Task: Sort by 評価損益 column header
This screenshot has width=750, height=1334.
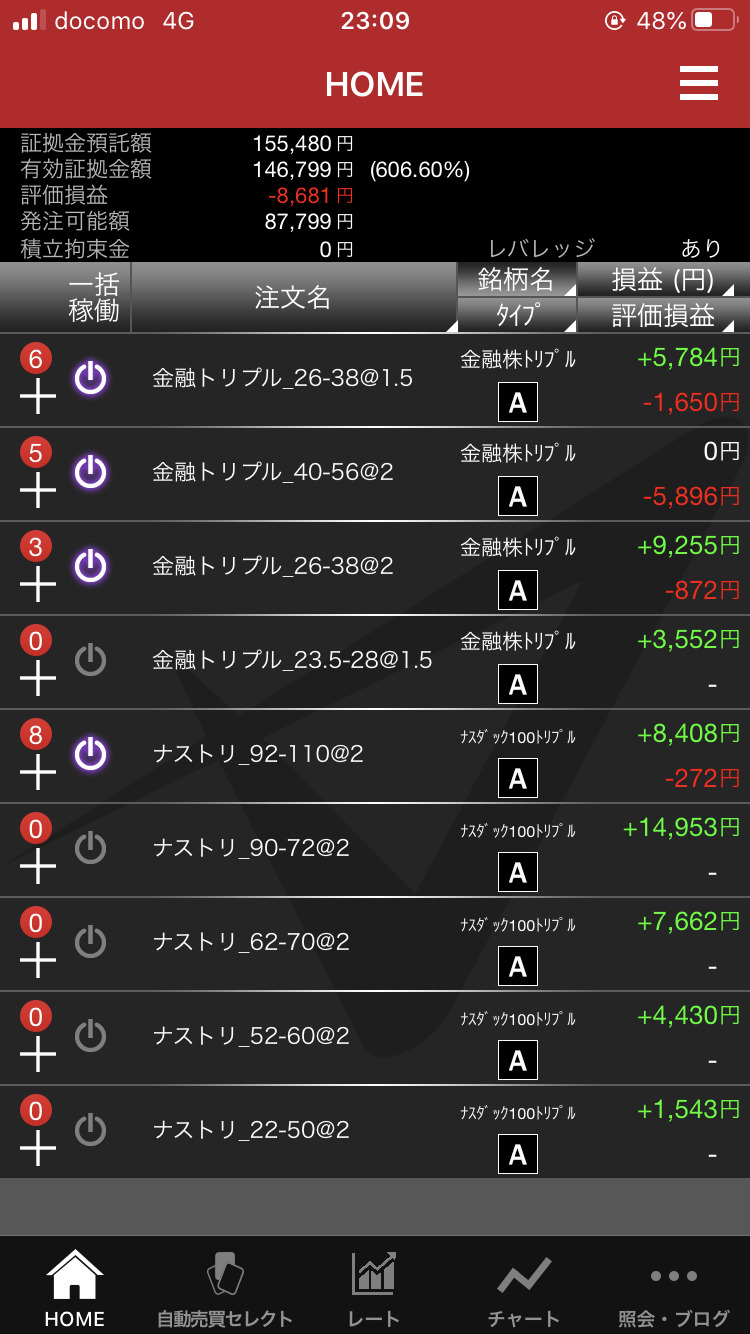Action: 664,315
